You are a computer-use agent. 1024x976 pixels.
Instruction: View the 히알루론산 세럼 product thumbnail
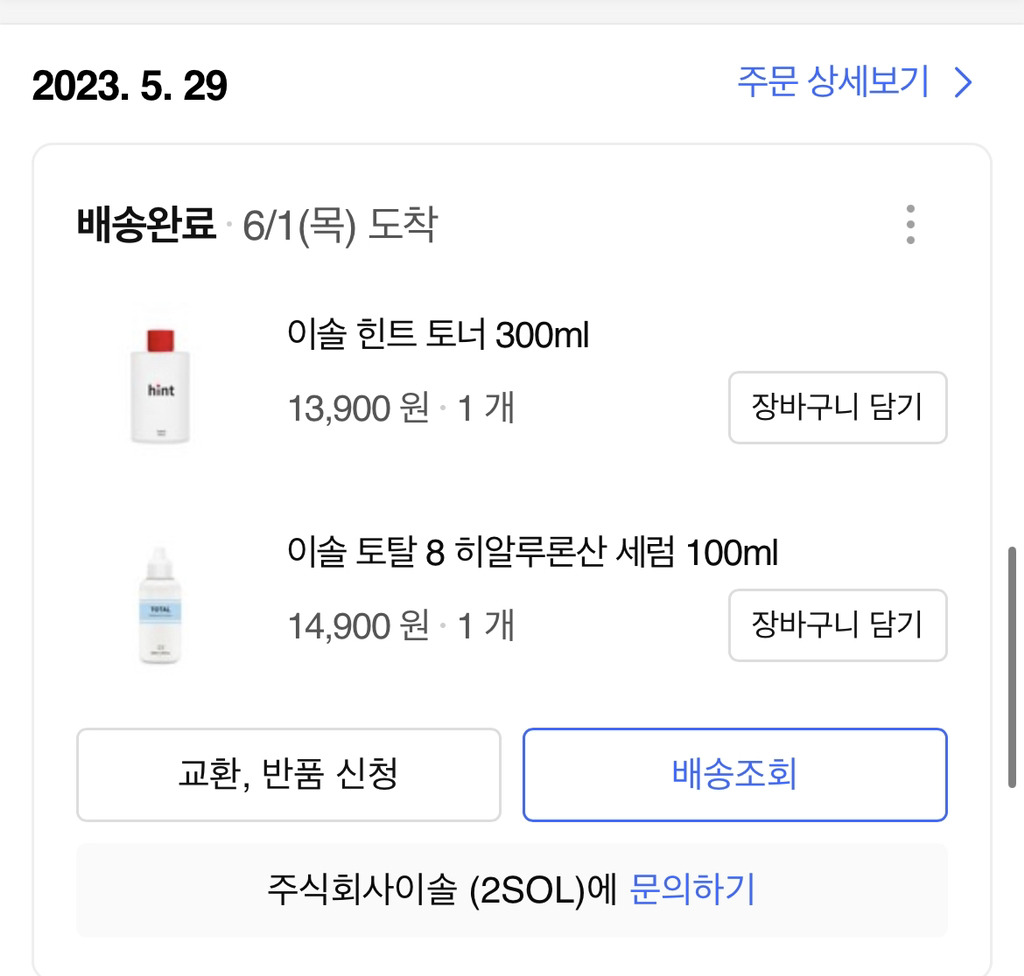point(158,603)
